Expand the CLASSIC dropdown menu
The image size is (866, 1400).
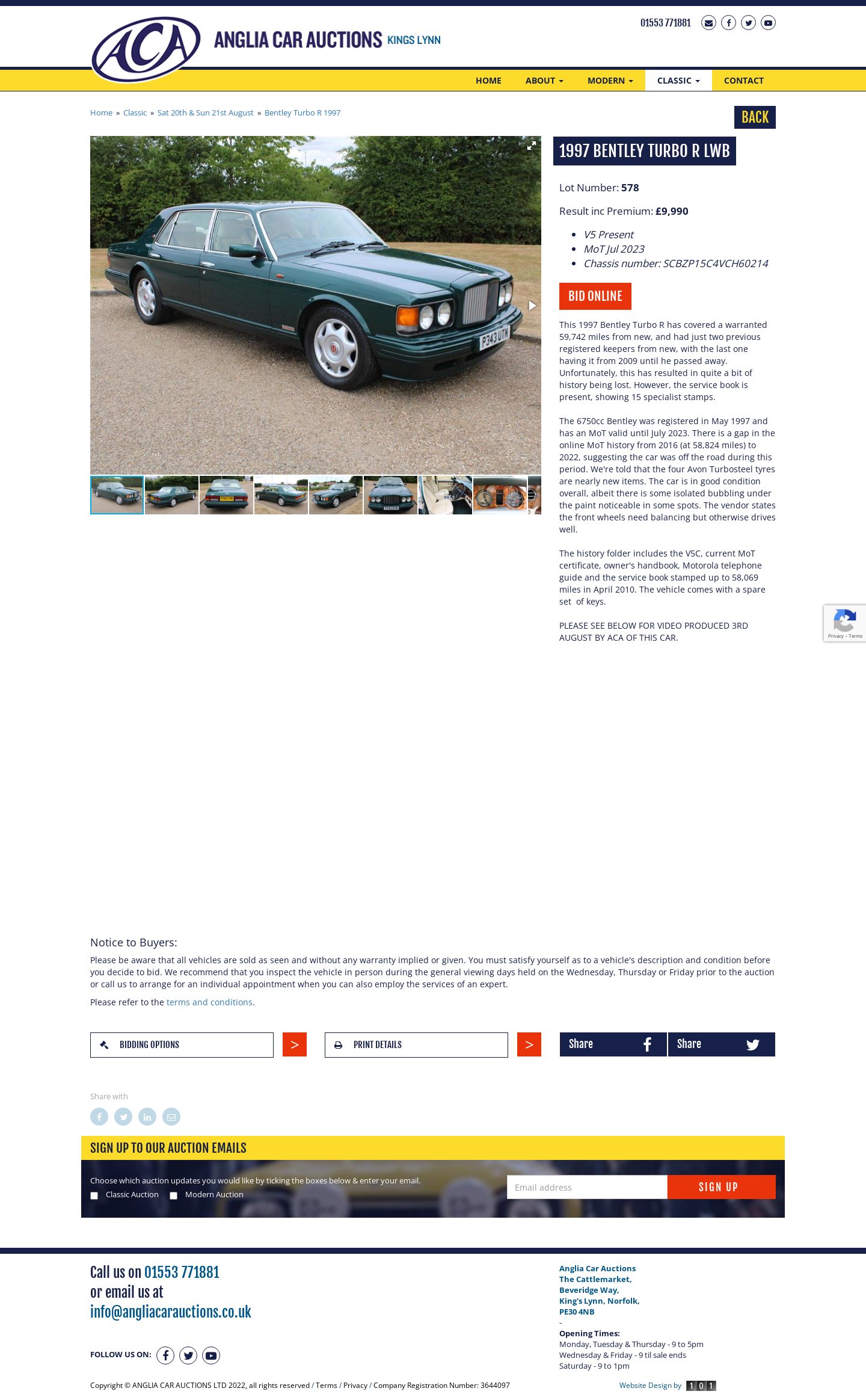coord(678,81)
